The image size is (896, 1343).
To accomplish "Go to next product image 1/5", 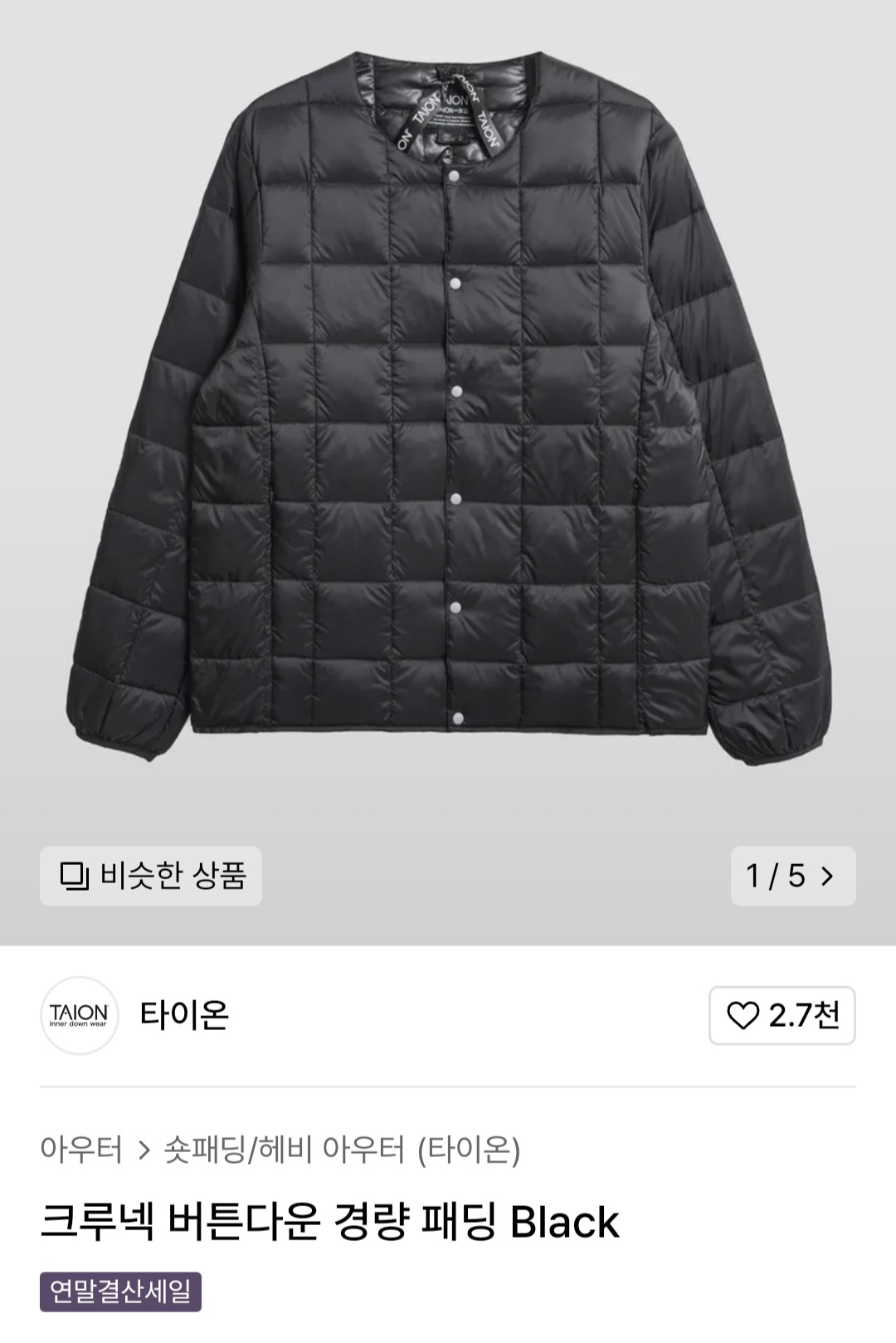I will 793,876.
